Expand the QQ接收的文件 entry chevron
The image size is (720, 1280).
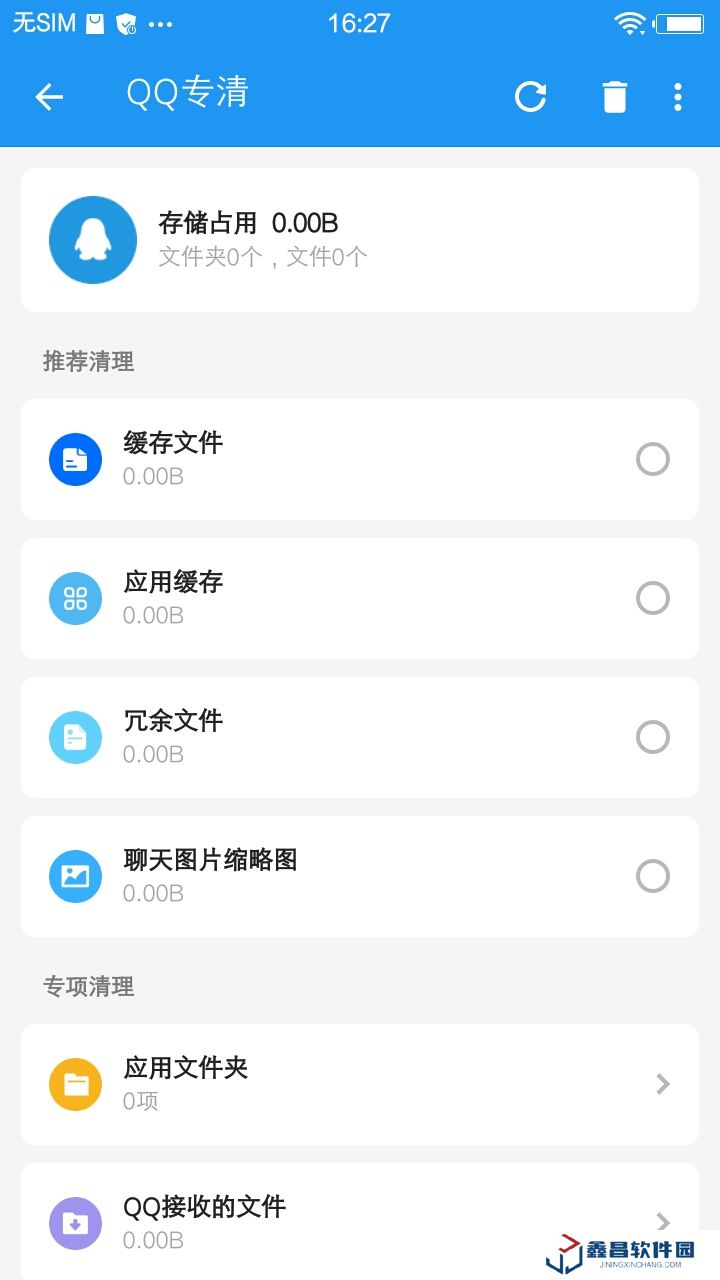point(662,1223)
